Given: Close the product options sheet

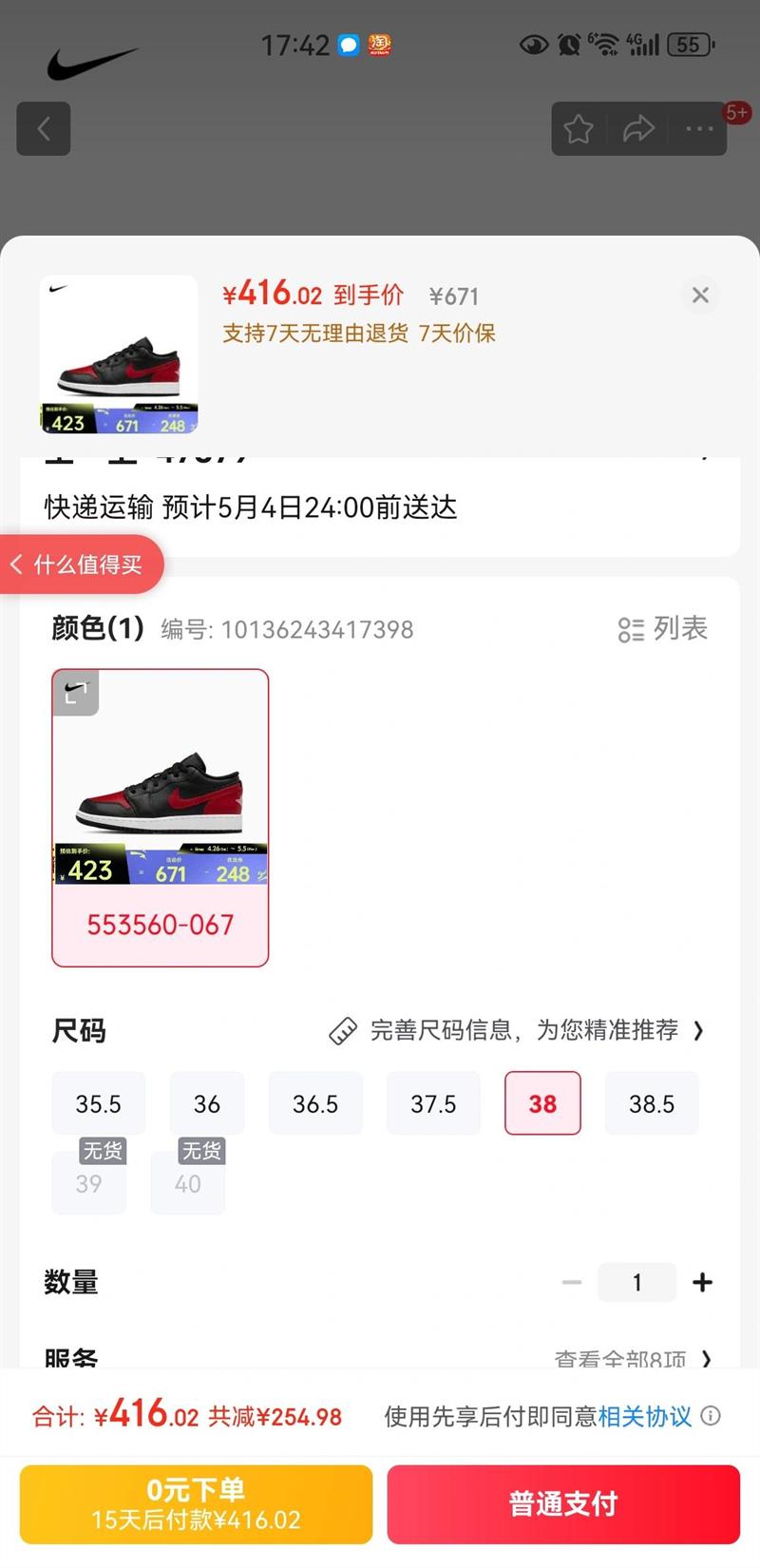Looking at the screenshot, I should [x=700, y=296].
